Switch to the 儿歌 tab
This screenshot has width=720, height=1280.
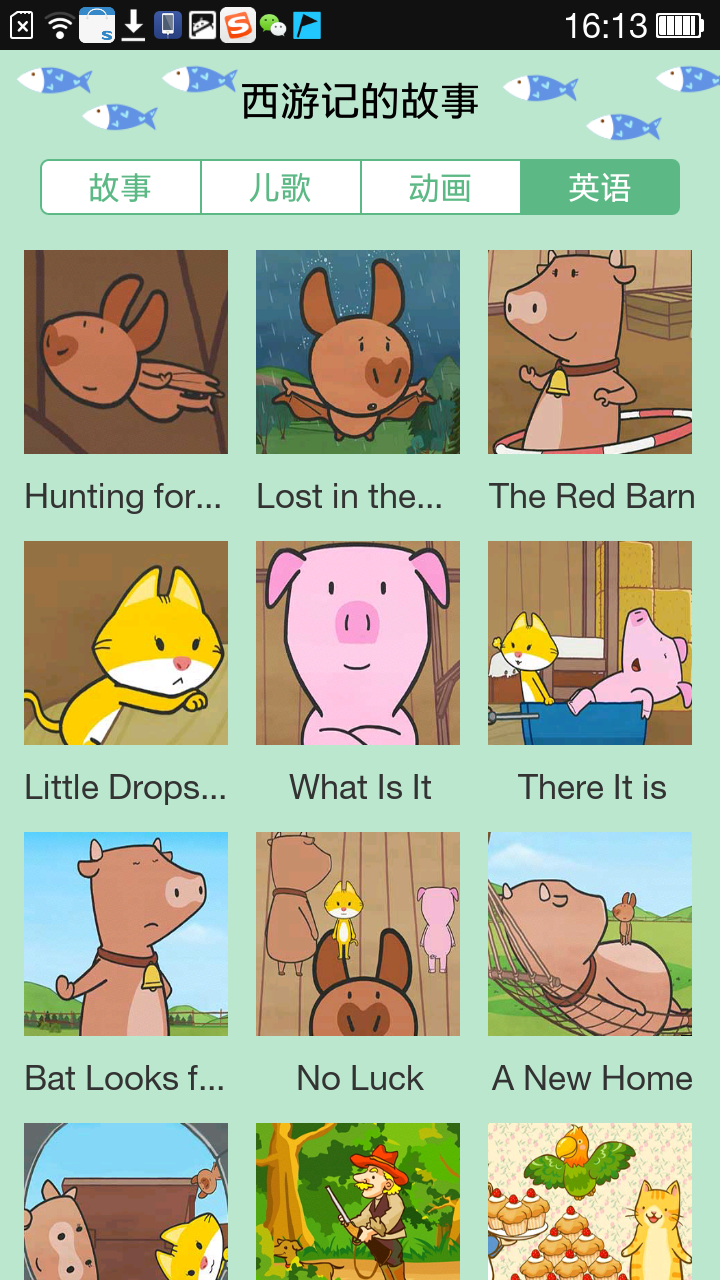[281, 187]
